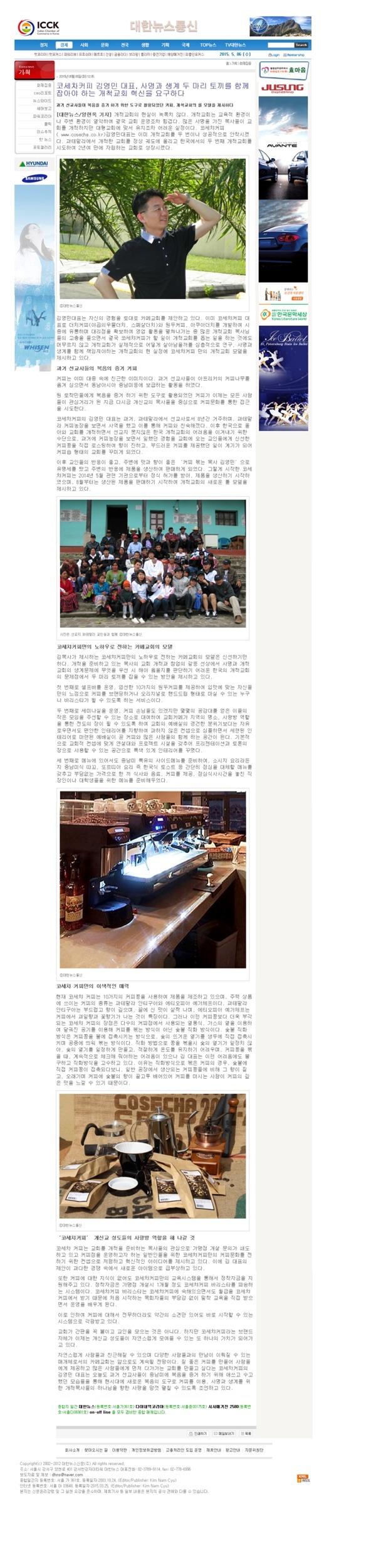Viewport: 376px width, 1568px height.
Task: Open the 국제 news section
Action: 185,45
